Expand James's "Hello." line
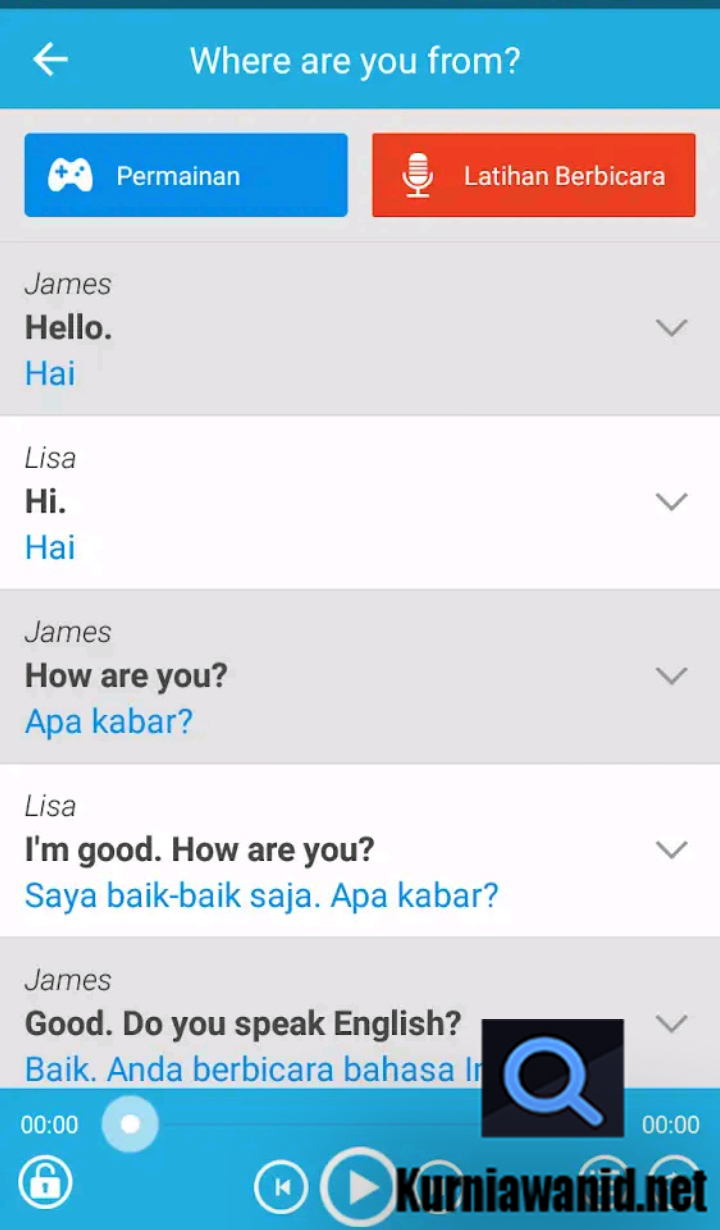The height and width of the screenshot is (1230, 720). (x=671, y=327)
